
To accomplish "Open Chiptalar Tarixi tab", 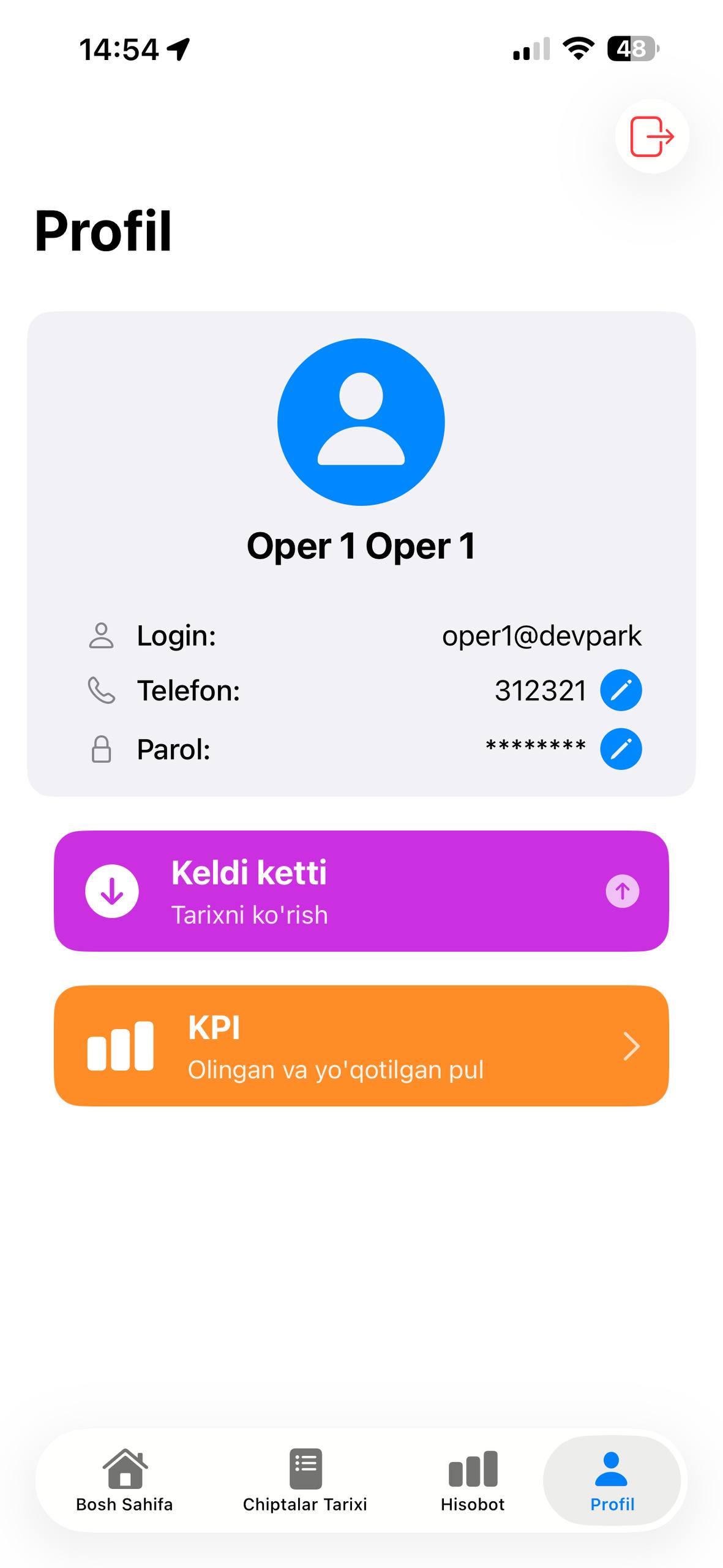I will click(x=305, y=1480).
